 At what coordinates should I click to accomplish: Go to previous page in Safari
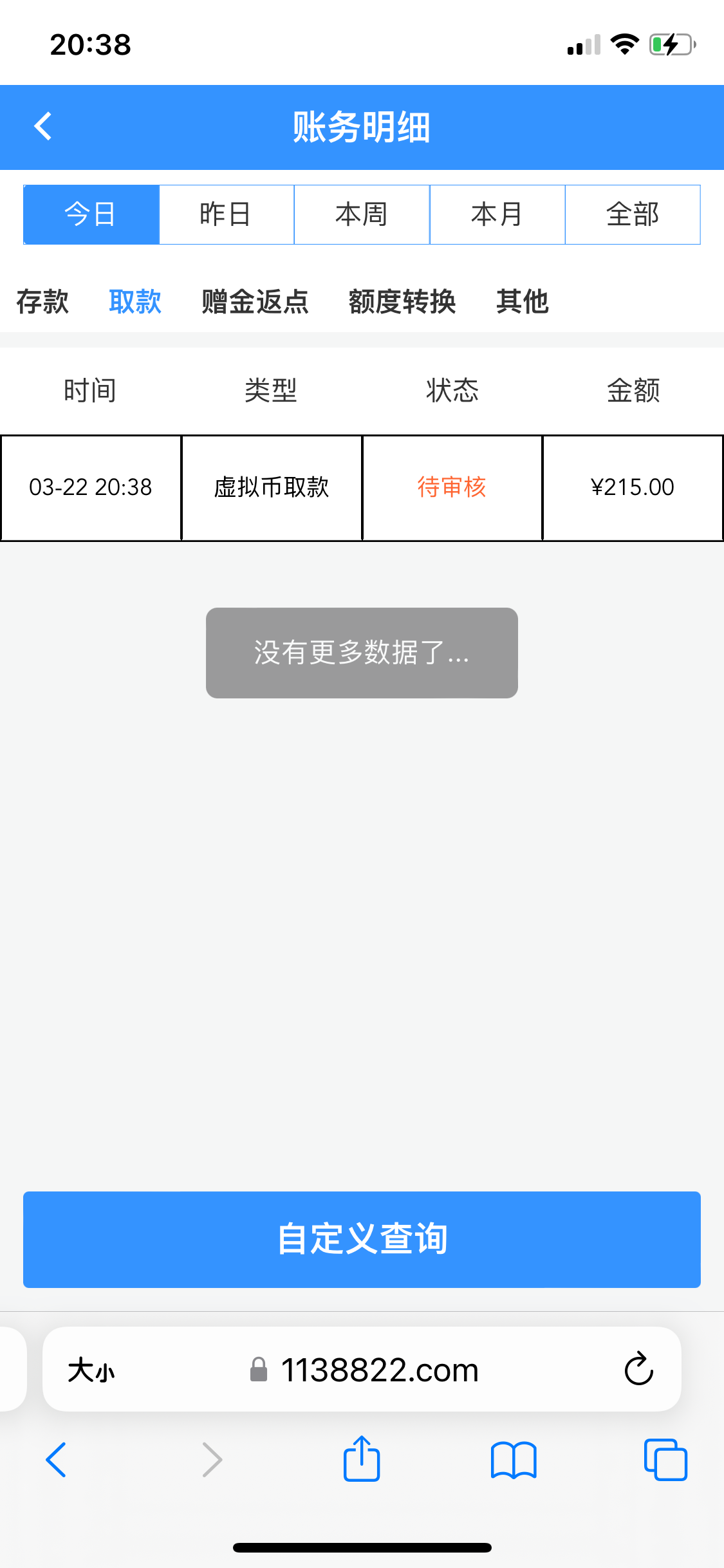click(57, 1460)
